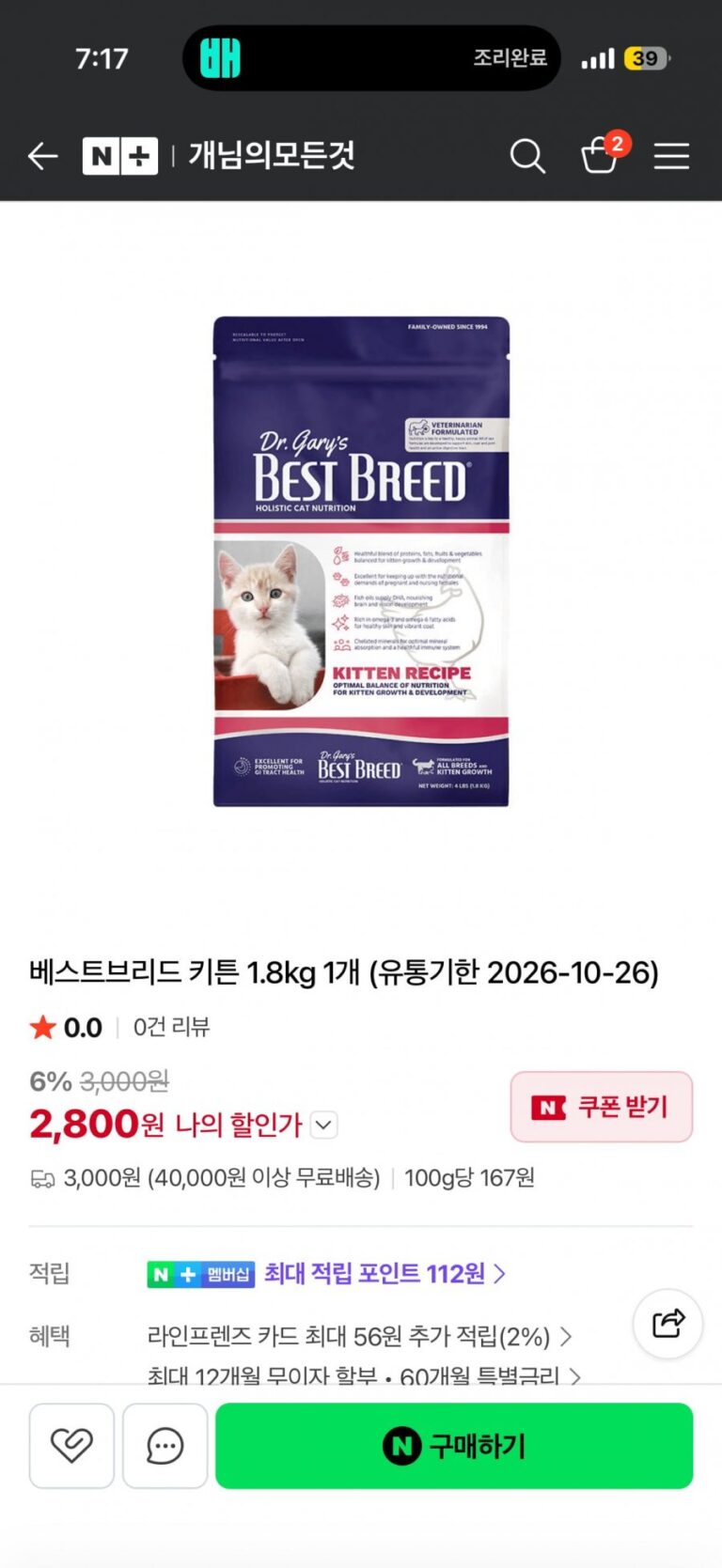The height and width of the screenshot is (1568, 722).
Task: Share this product
Action: tap(668, 1324)
